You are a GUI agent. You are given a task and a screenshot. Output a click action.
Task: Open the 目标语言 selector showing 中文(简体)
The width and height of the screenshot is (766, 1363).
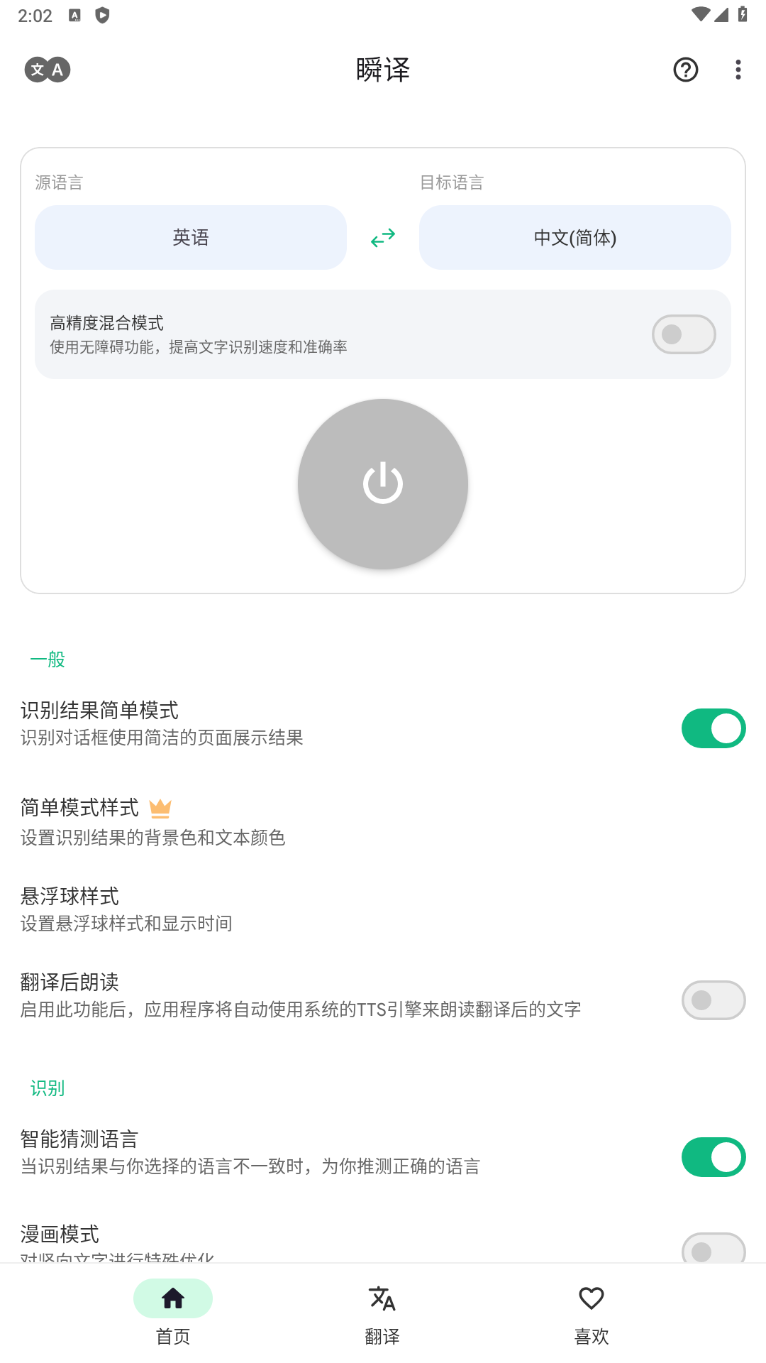click(x=574, y=237)
